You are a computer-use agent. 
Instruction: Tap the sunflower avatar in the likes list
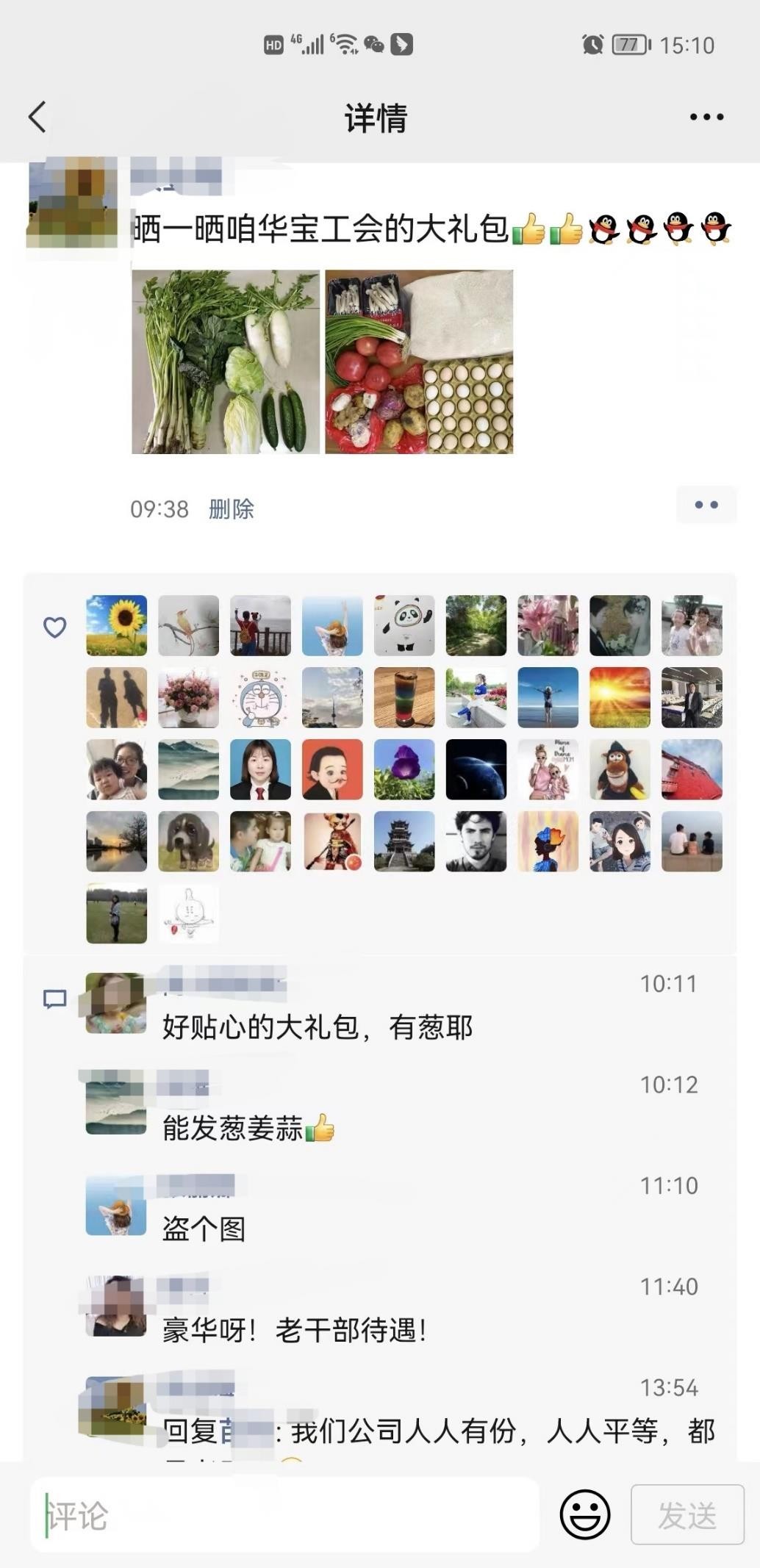(116, 625)
